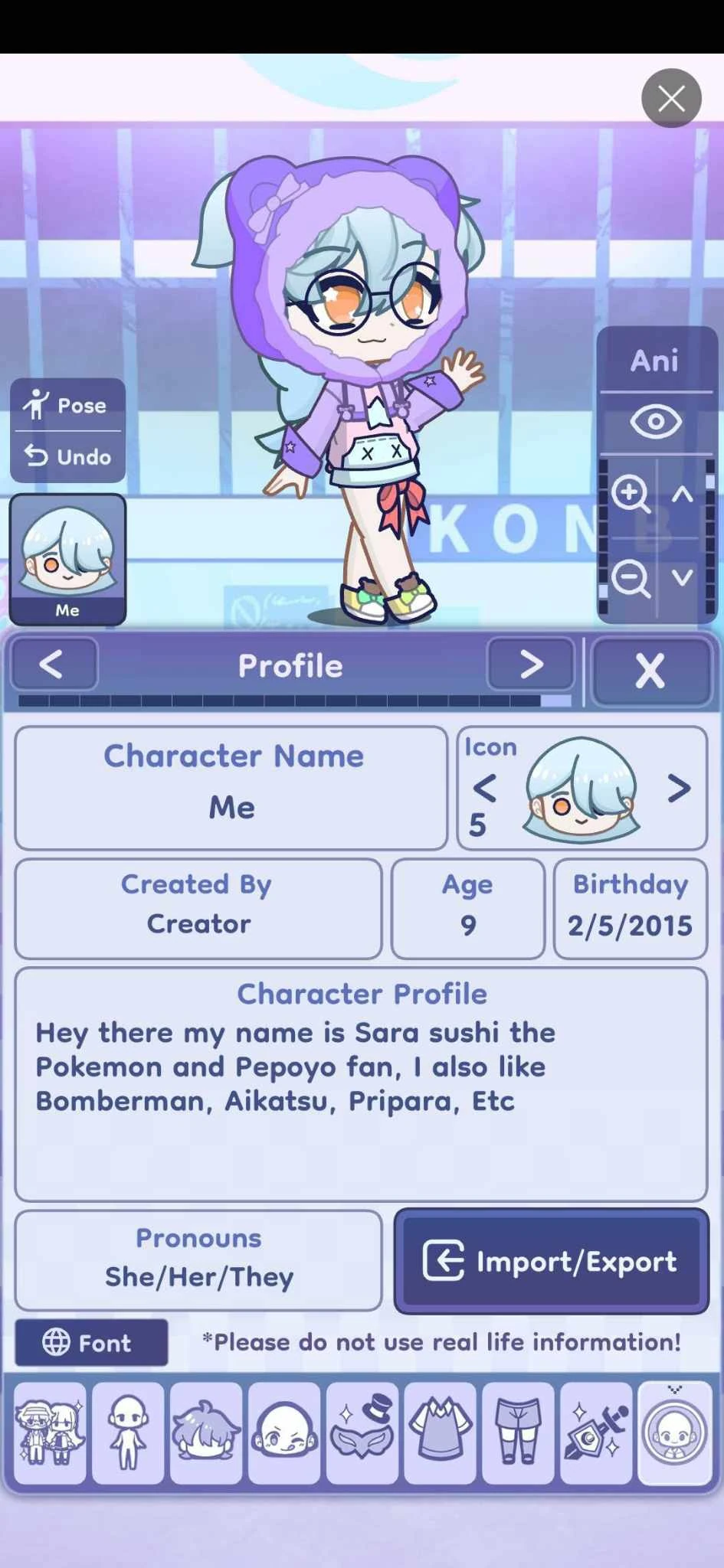Edit the Character Name field
The height and width of the screenshot is (1568, 724).
[231, 789]
